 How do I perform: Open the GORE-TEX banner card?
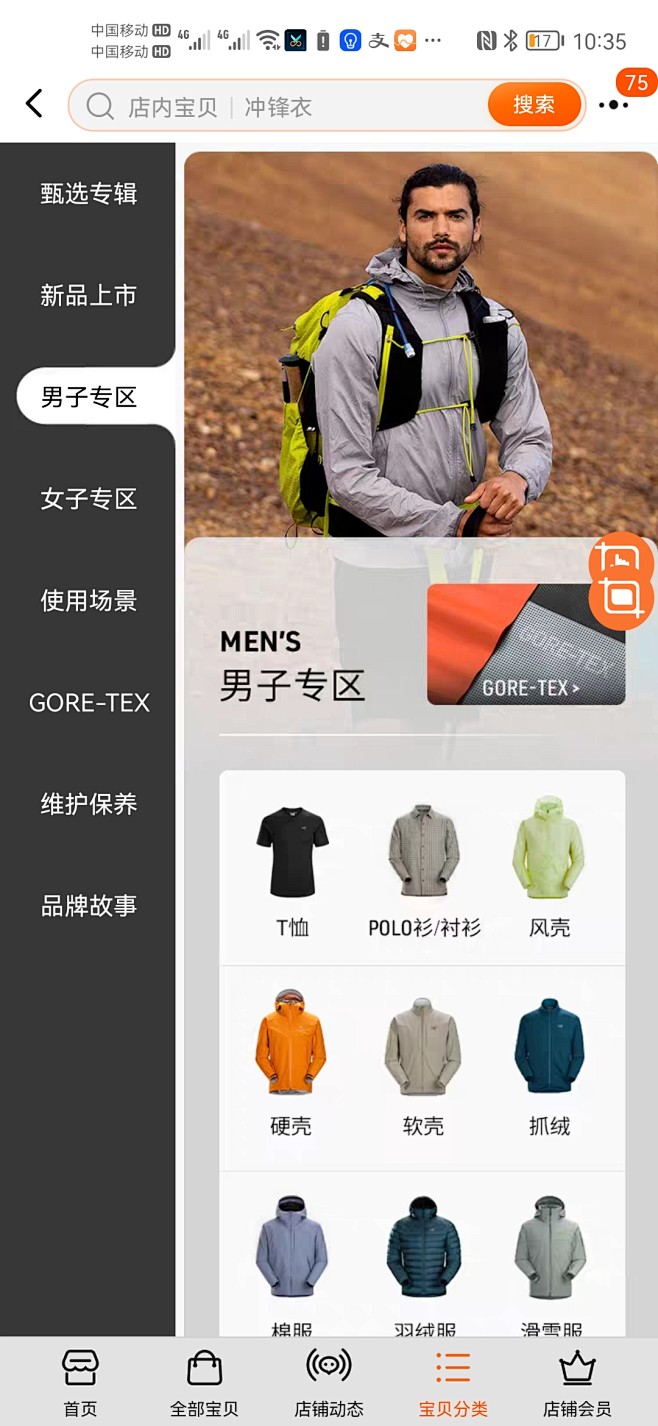point(526,645)
